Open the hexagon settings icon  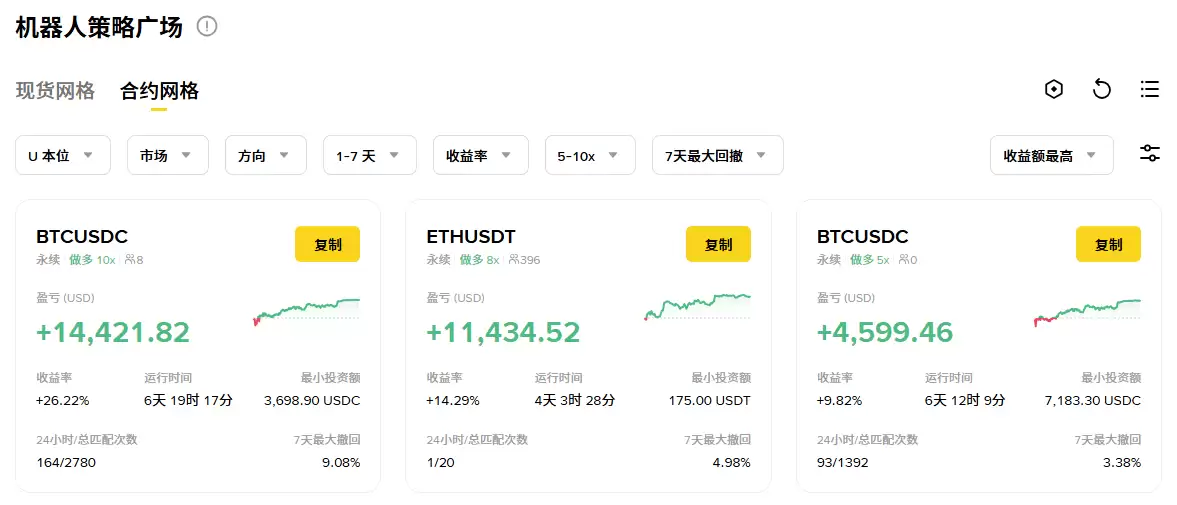[x=1053, y=90]
